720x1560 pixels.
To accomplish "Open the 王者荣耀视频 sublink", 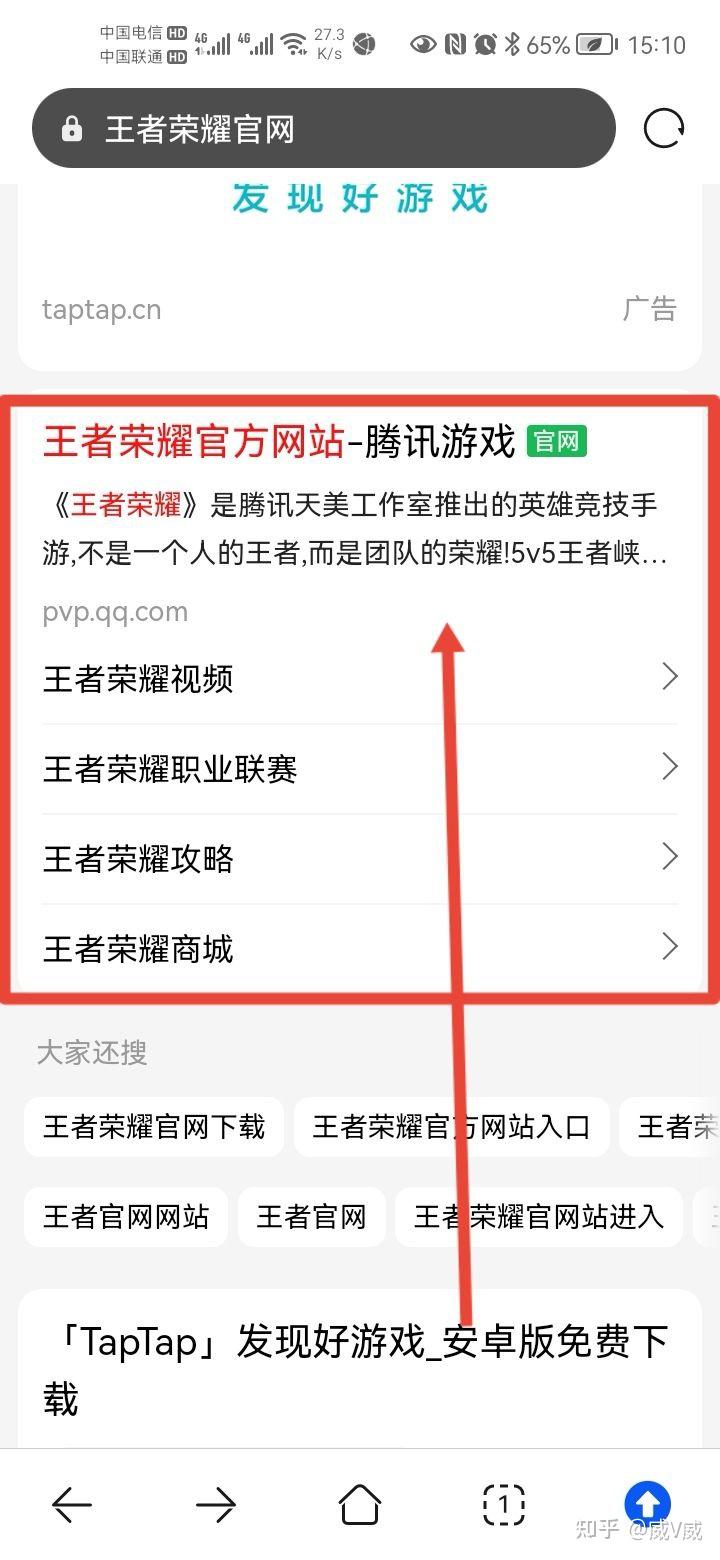I will pos(360,679).
